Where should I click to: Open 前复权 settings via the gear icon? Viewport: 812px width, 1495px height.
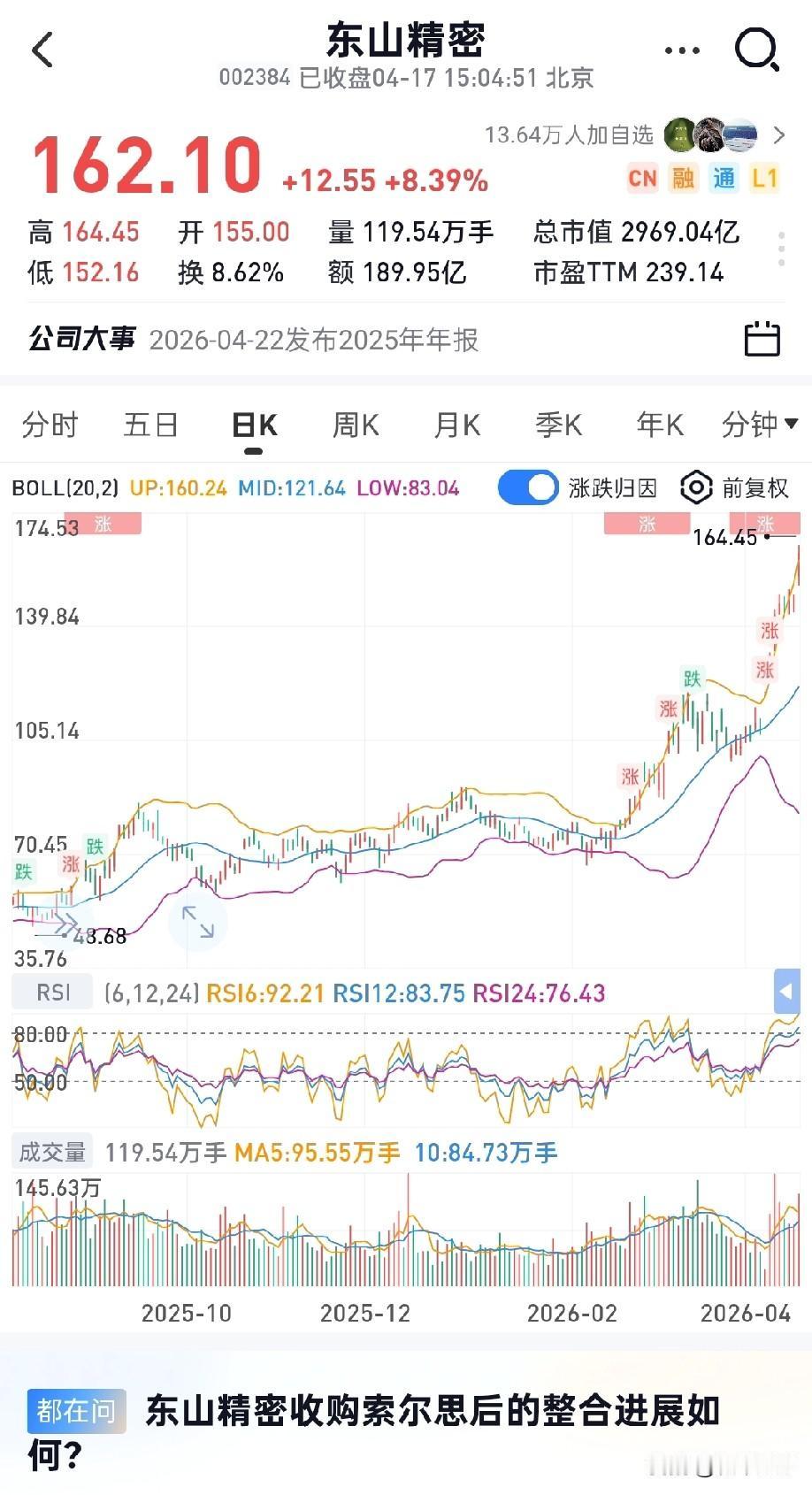click(x=696, y=487)
